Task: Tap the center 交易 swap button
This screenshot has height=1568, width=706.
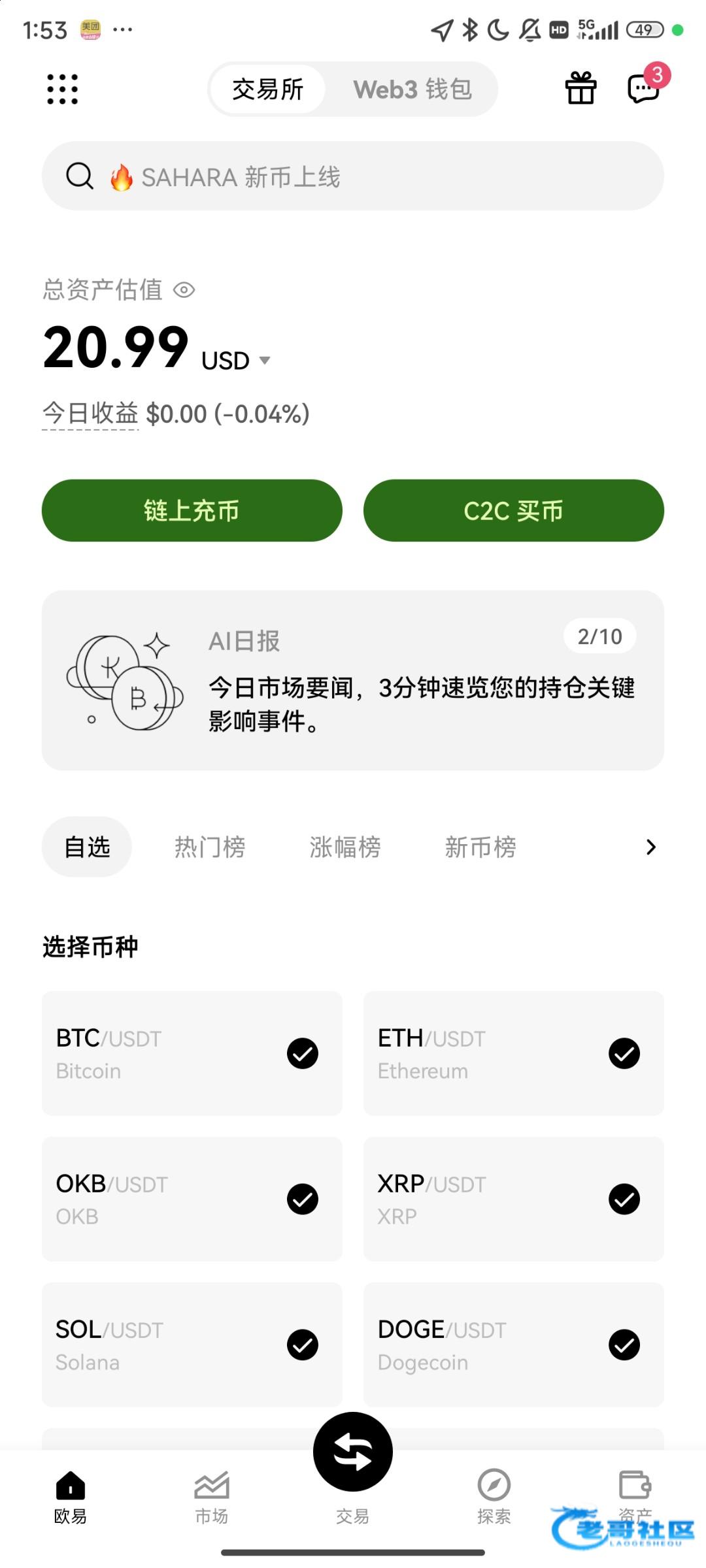Action: click(x=353, y=1452)
